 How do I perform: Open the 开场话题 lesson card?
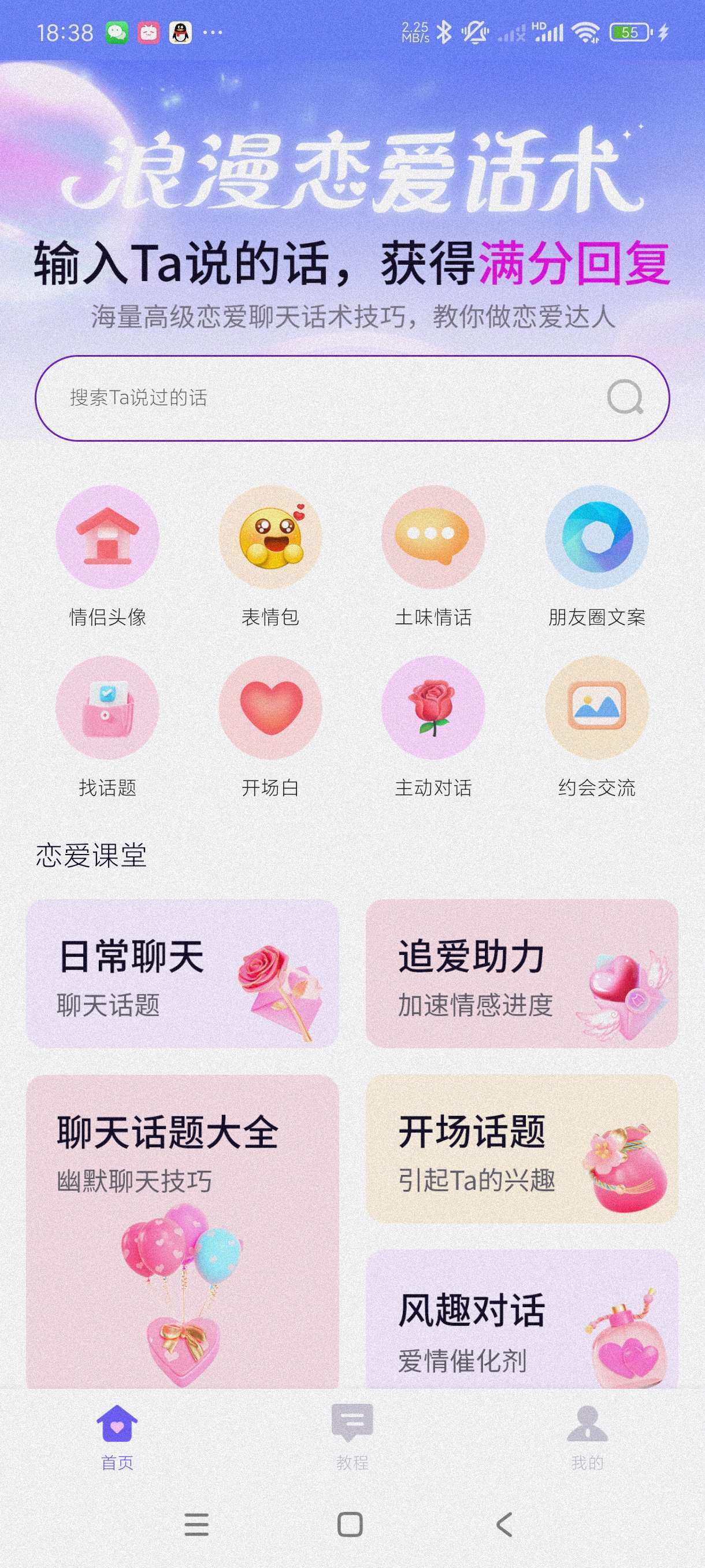[522, 1149]
